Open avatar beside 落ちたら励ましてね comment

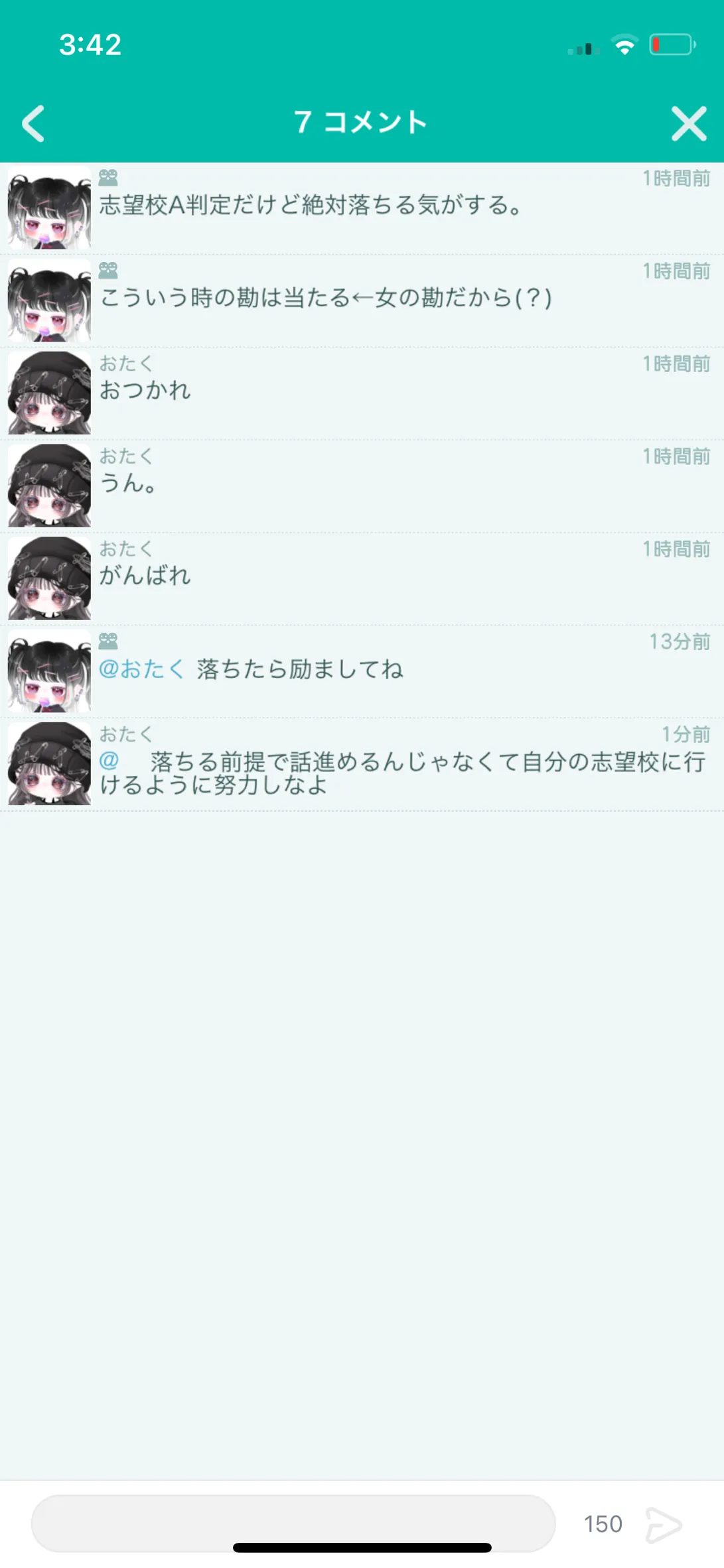(49, 671)
